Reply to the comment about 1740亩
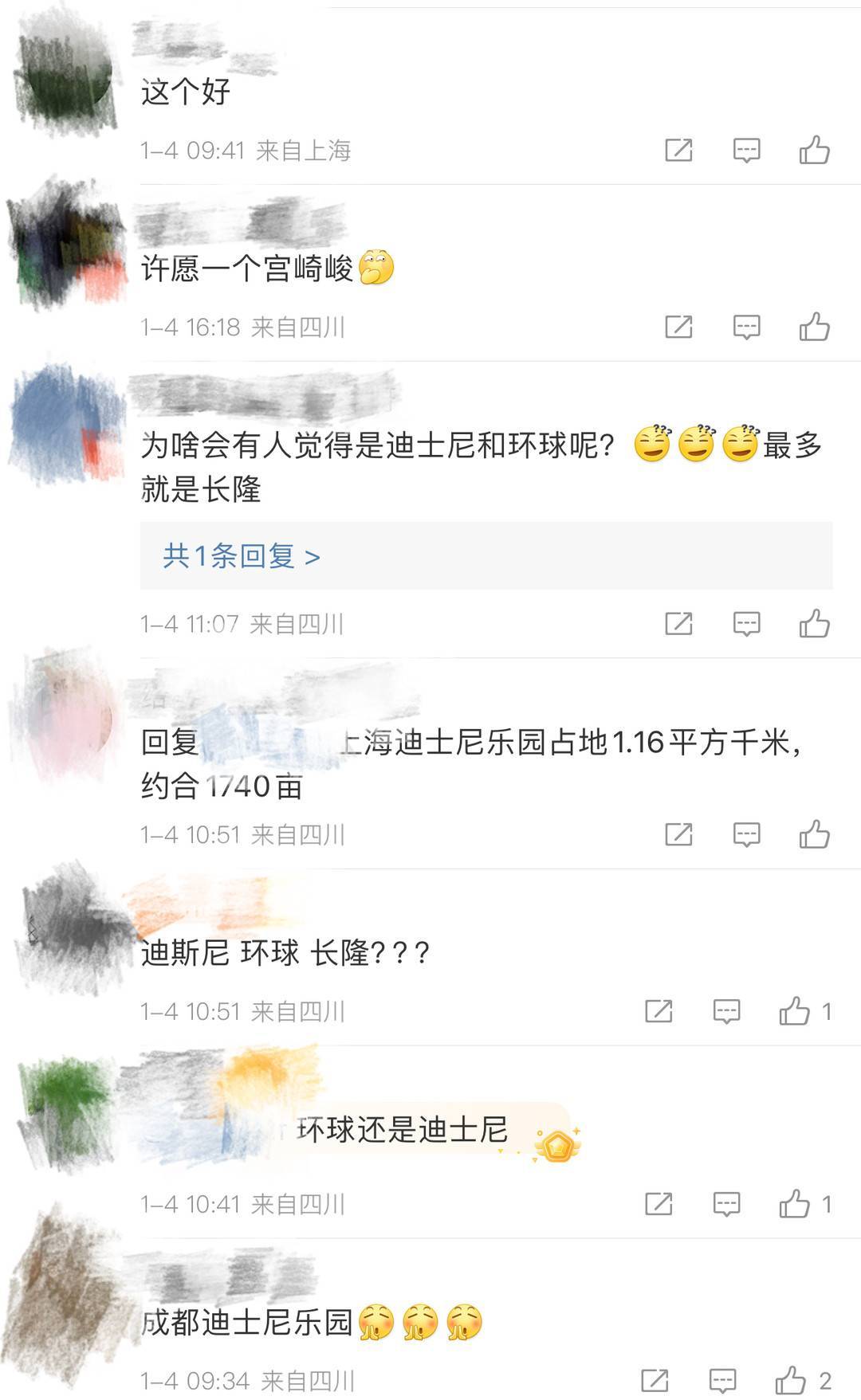 click(x=746, y=834)
